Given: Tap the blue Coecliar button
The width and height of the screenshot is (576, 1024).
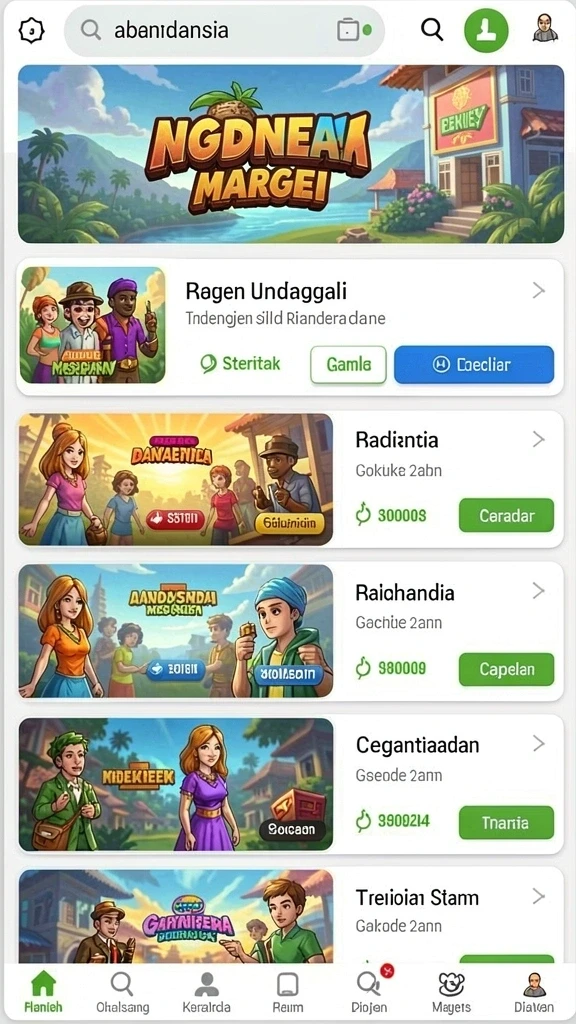Looking at the screenshot, I should (x=474, y=364).
